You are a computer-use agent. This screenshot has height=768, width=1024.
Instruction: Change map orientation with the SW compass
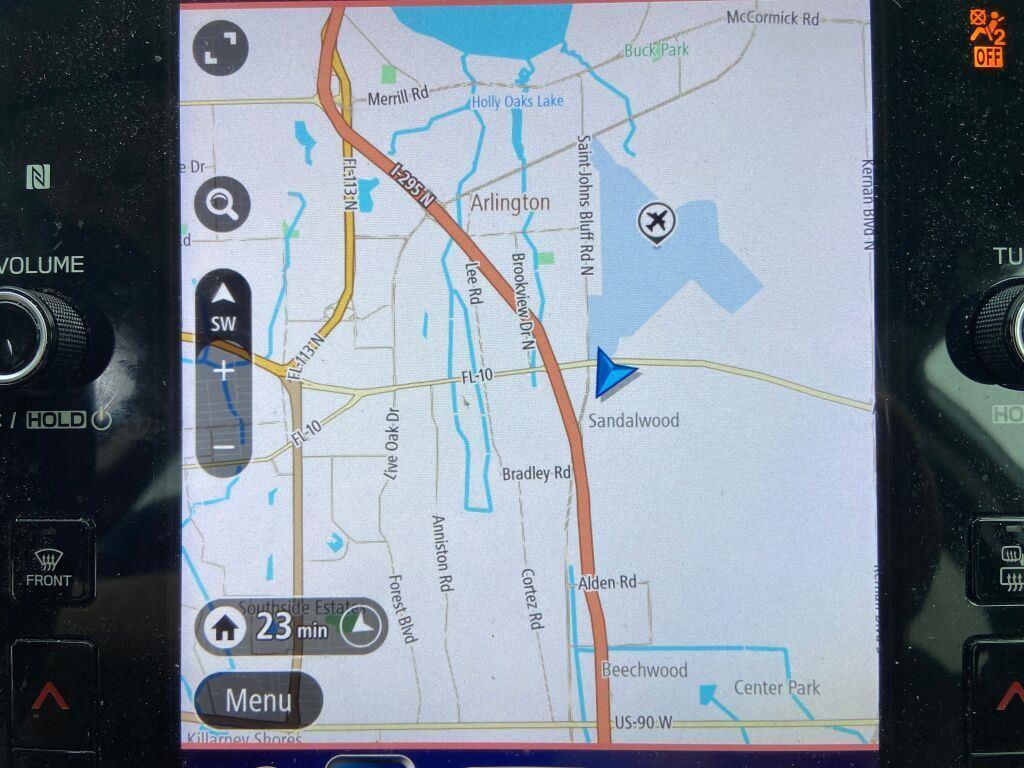pyautogui.click(x=223, y=308)
